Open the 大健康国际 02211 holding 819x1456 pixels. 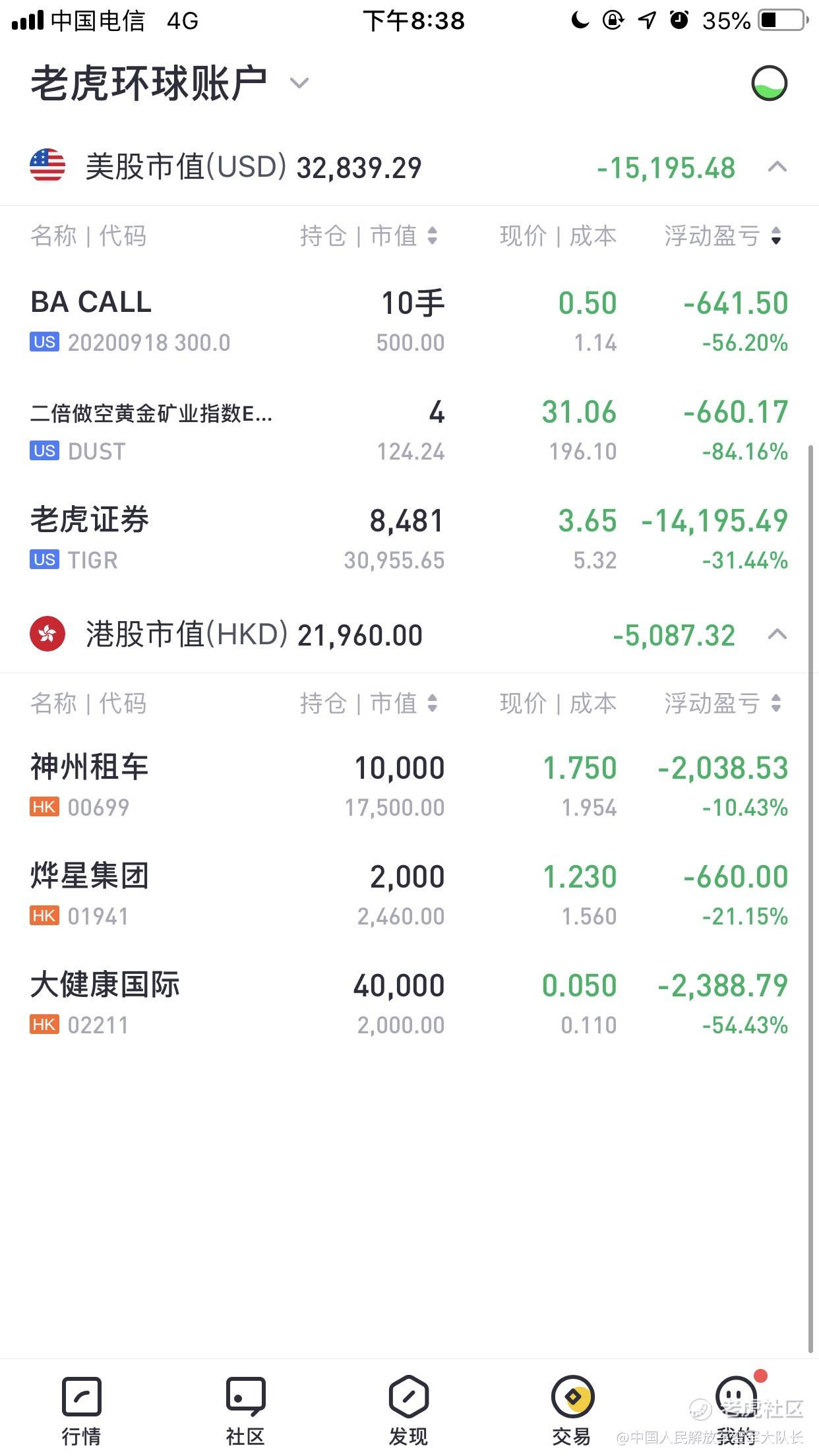click(x=409, y=1004)
